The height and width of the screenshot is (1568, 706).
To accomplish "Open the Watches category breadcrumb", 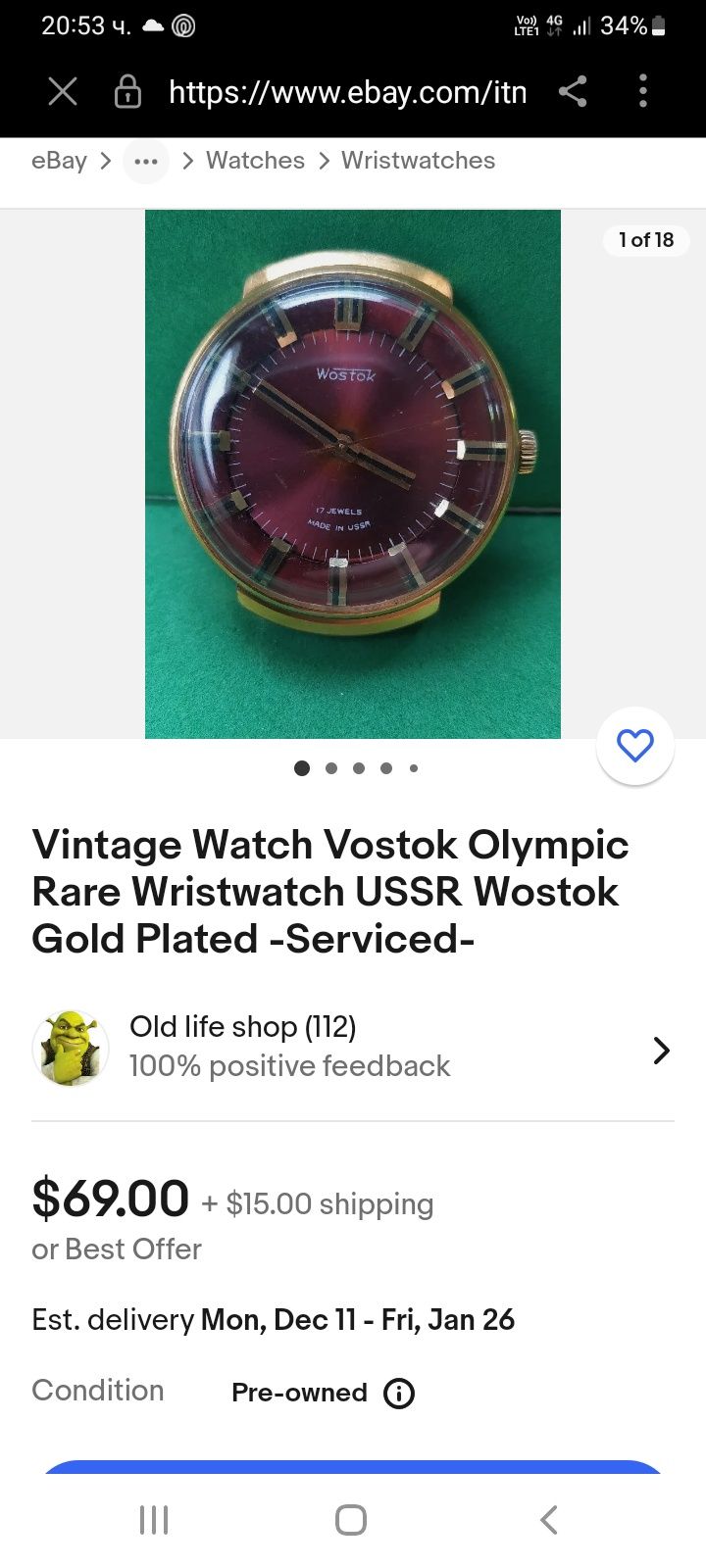I will [x=255, y=161].
